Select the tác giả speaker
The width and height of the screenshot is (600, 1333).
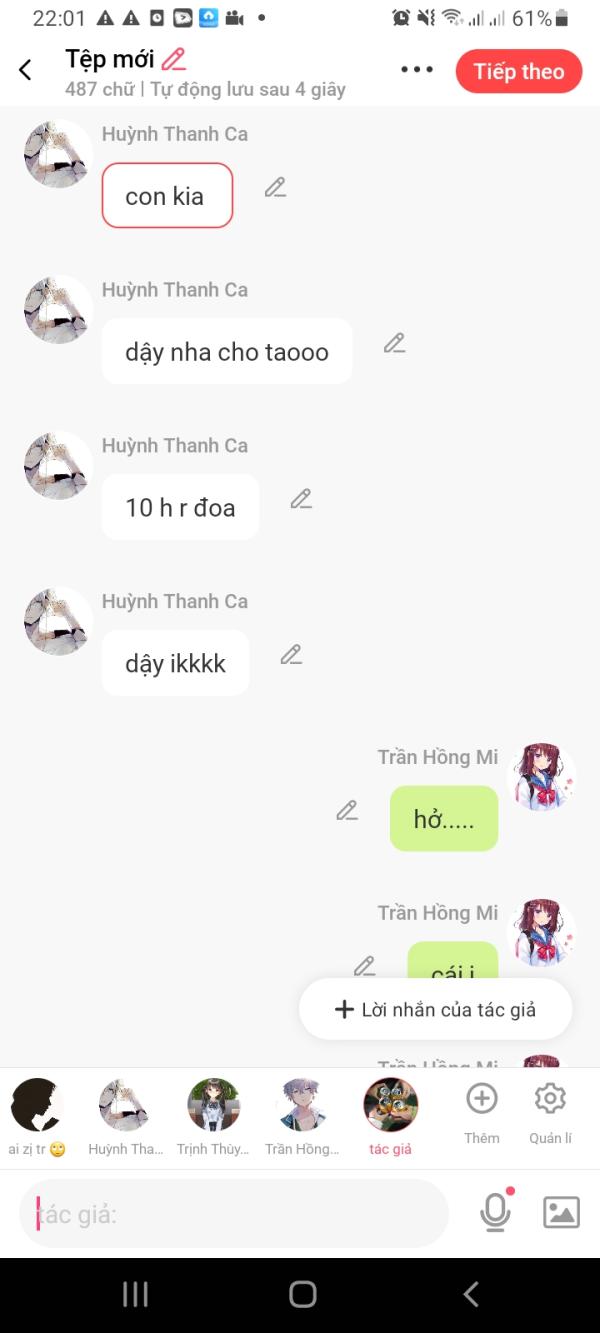(390, 1106)
